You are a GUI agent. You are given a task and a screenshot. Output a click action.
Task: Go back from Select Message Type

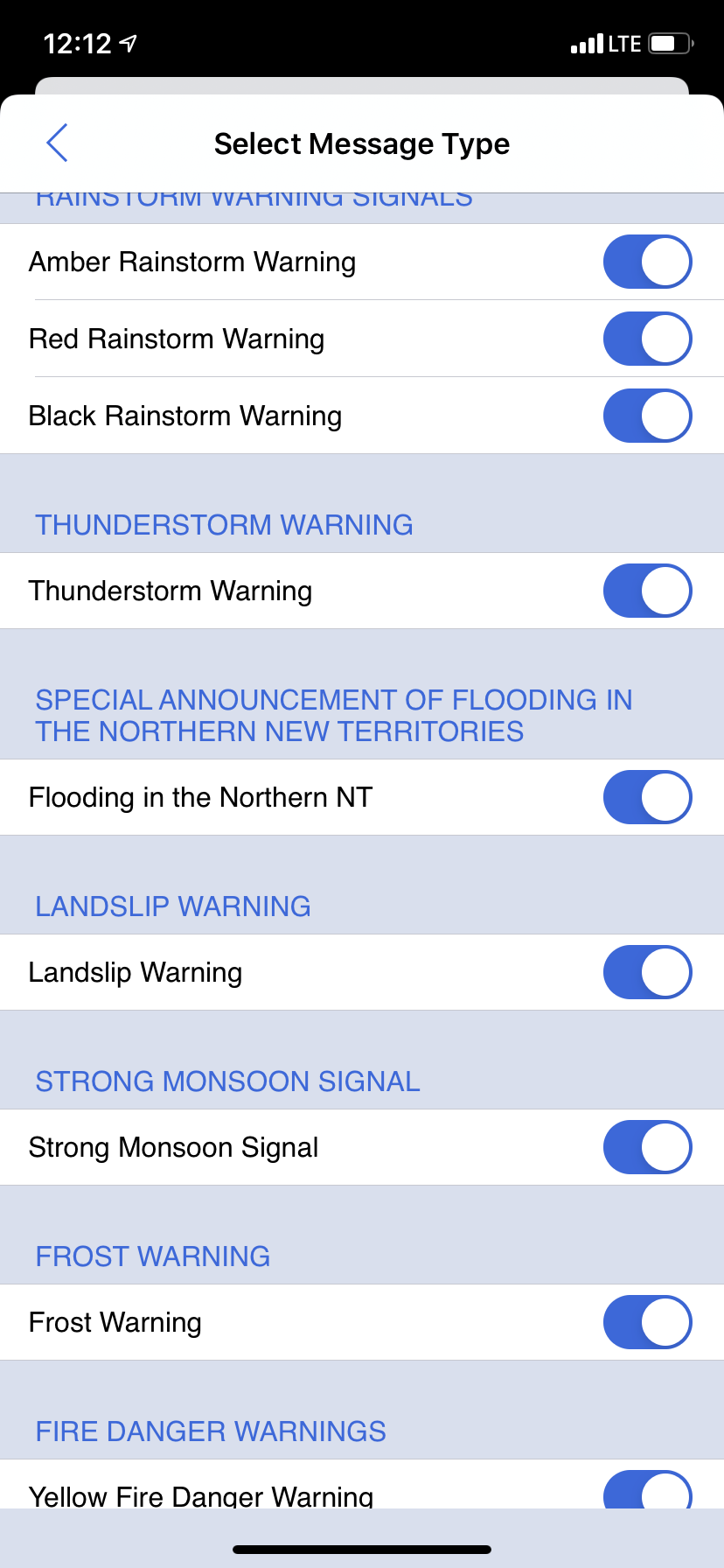click(x=57, y=143)
